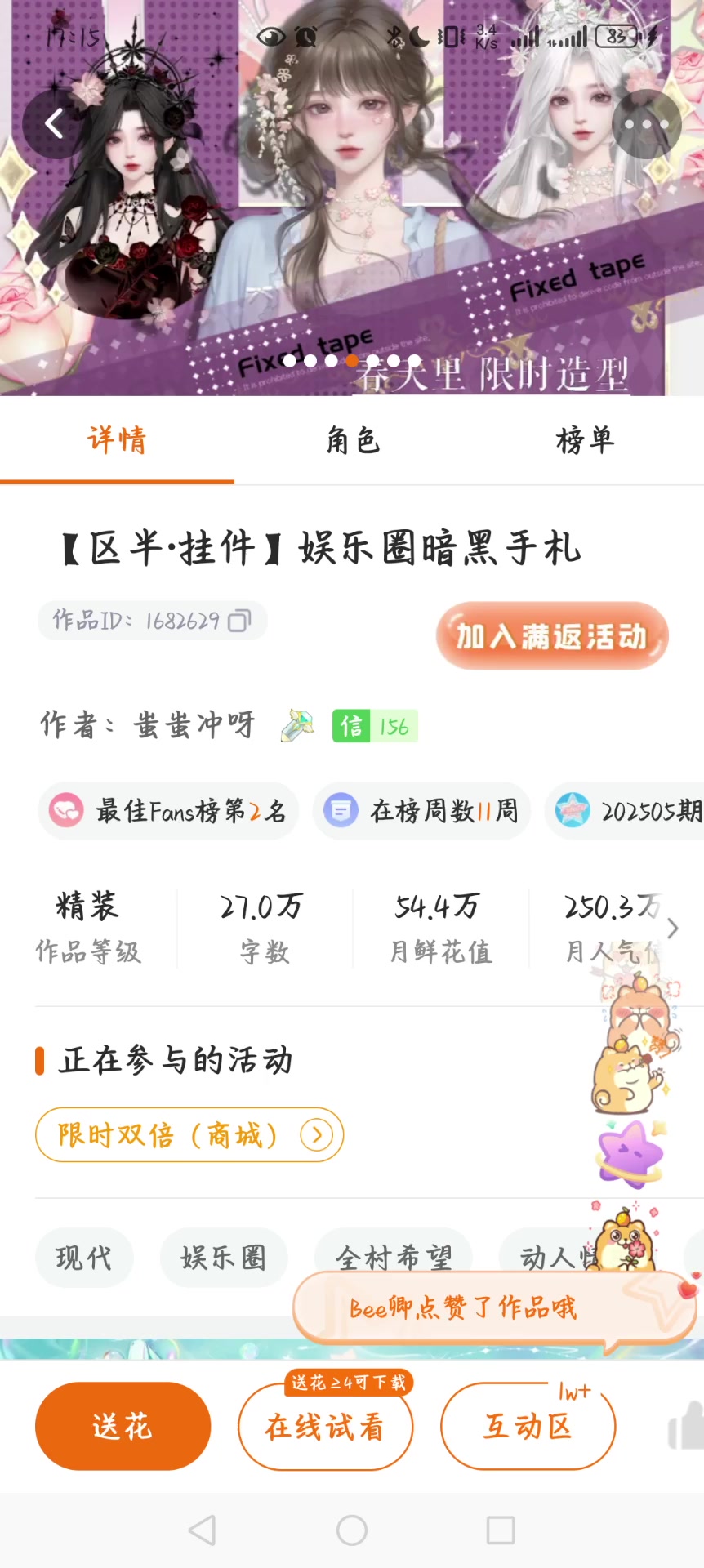Open author 蚩蚩冲呀's profile

coord(194,725)
